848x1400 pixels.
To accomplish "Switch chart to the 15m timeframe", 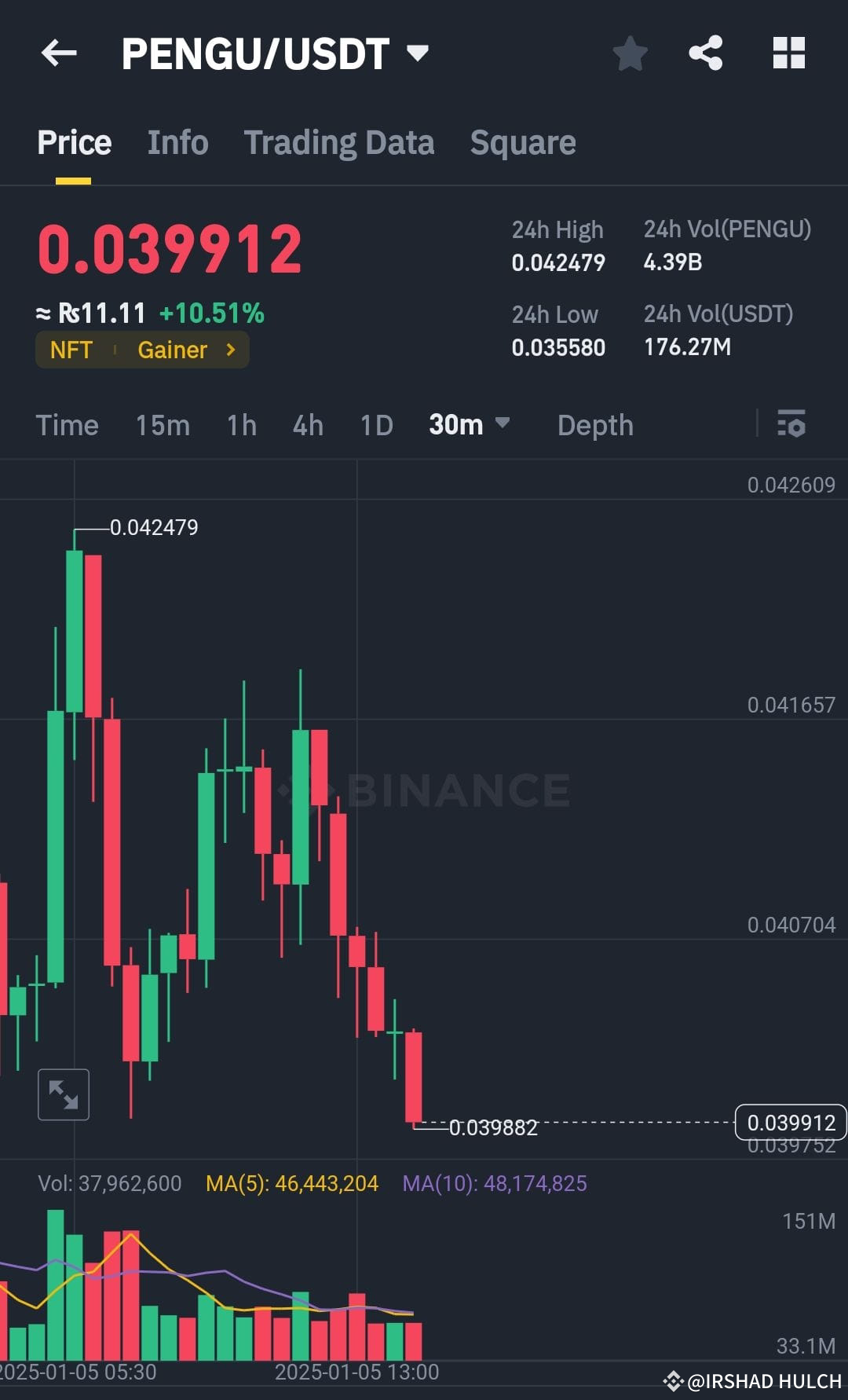I will 163,425.
